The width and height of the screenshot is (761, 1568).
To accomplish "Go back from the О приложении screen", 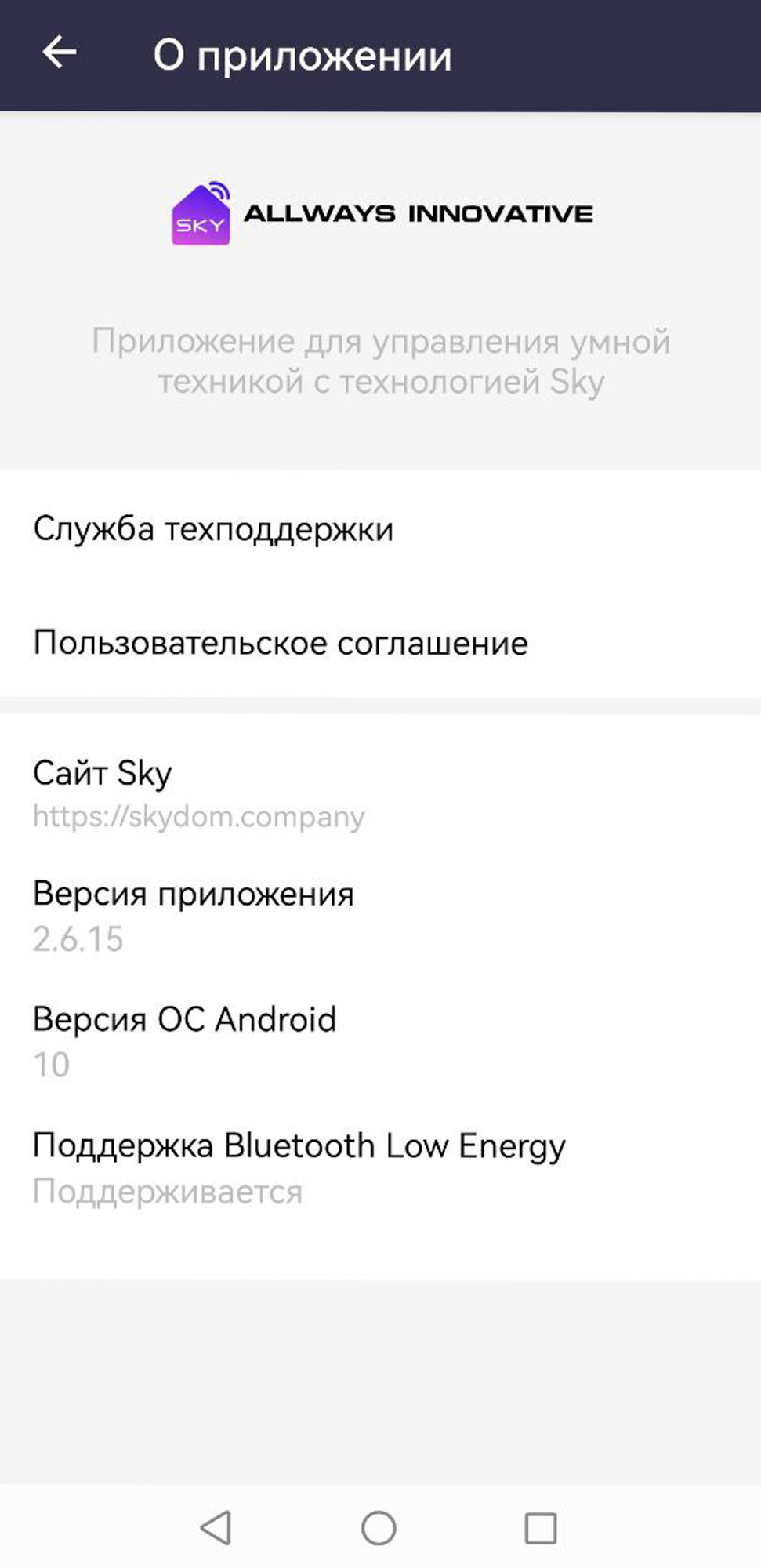I will (x=60, y=53).
